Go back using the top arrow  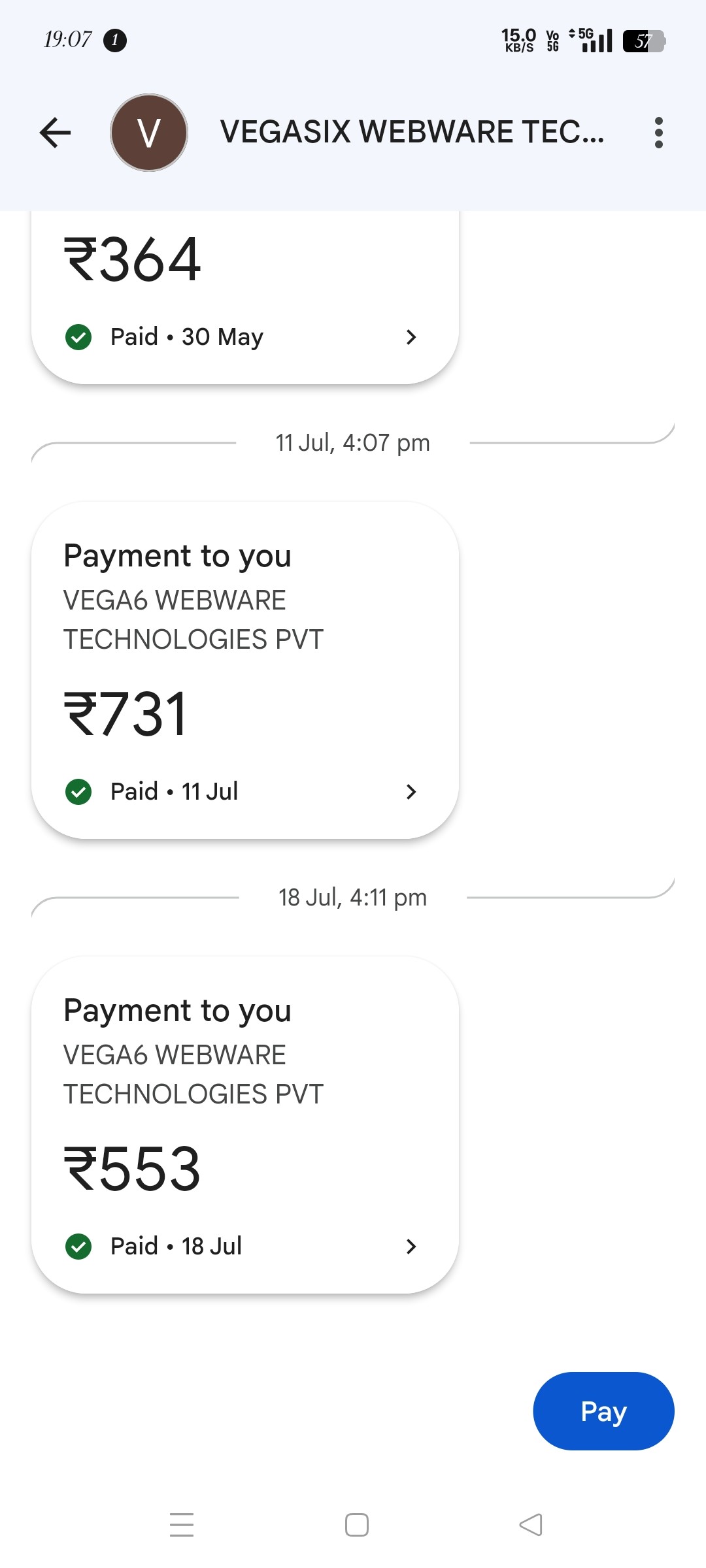click(x=56, y=133)
